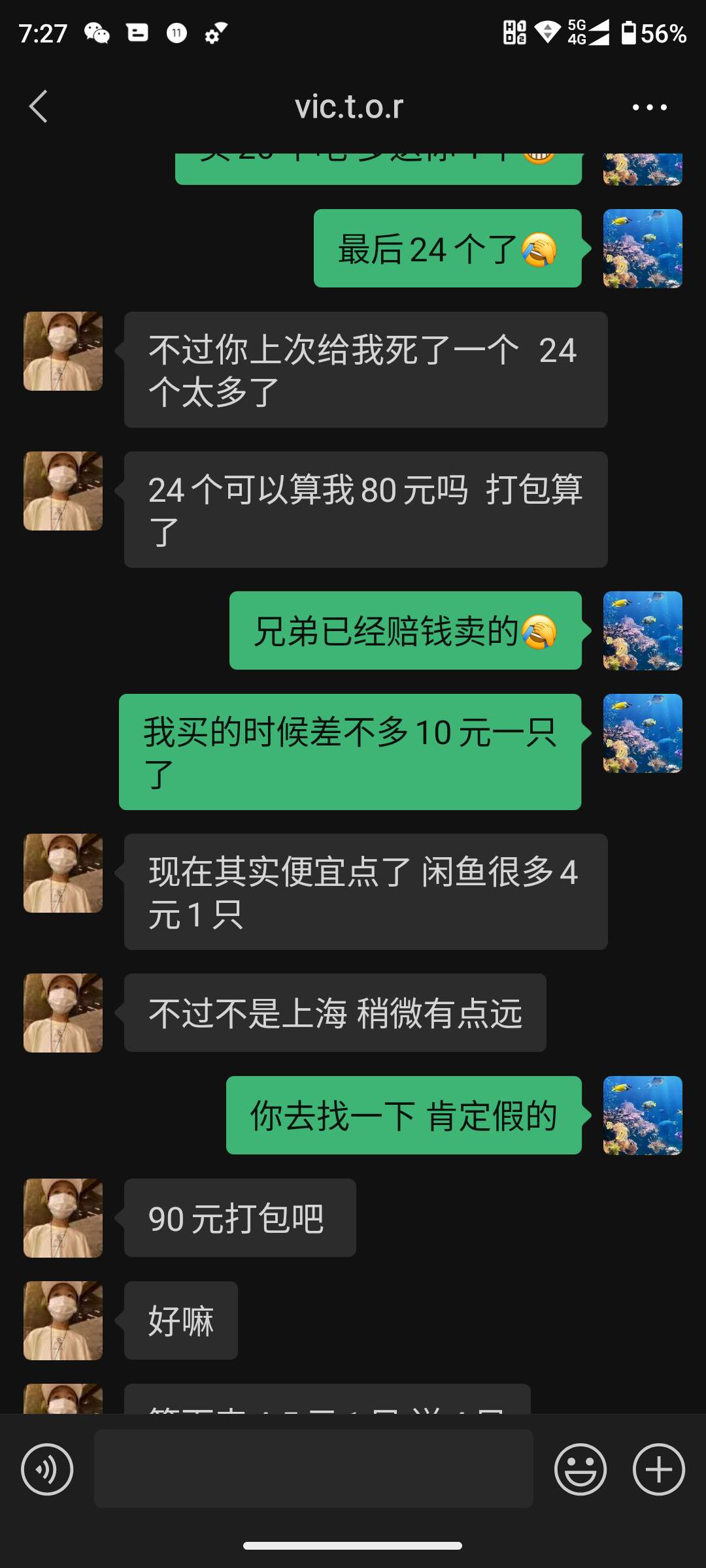Open the plus attachments menu
Image resolution: width=706 pixels, height=1568 pixels.
click(658, 1469)
